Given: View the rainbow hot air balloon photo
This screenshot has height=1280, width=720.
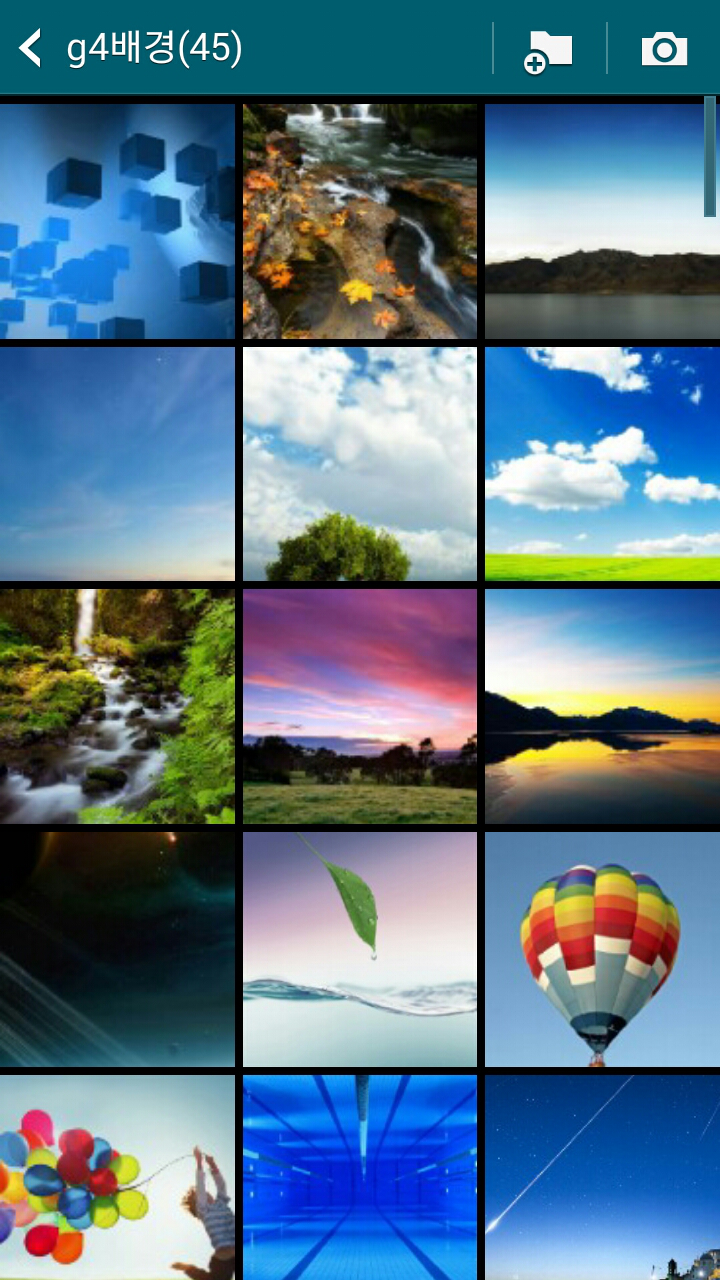Looking at the screenshot, I should [x=602, y=949].
